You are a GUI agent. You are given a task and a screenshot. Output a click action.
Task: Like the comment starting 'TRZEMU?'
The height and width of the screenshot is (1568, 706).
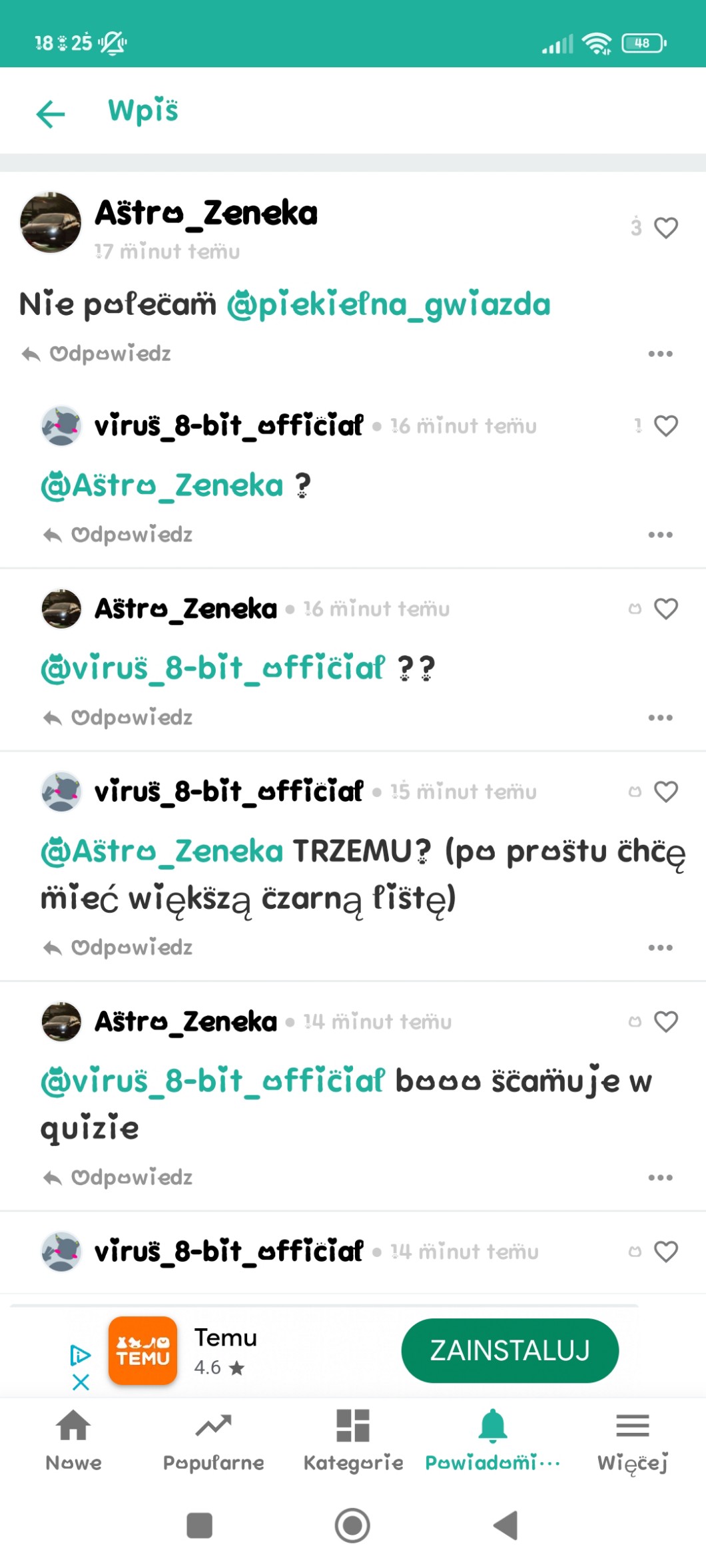click(x=665, y=791)
